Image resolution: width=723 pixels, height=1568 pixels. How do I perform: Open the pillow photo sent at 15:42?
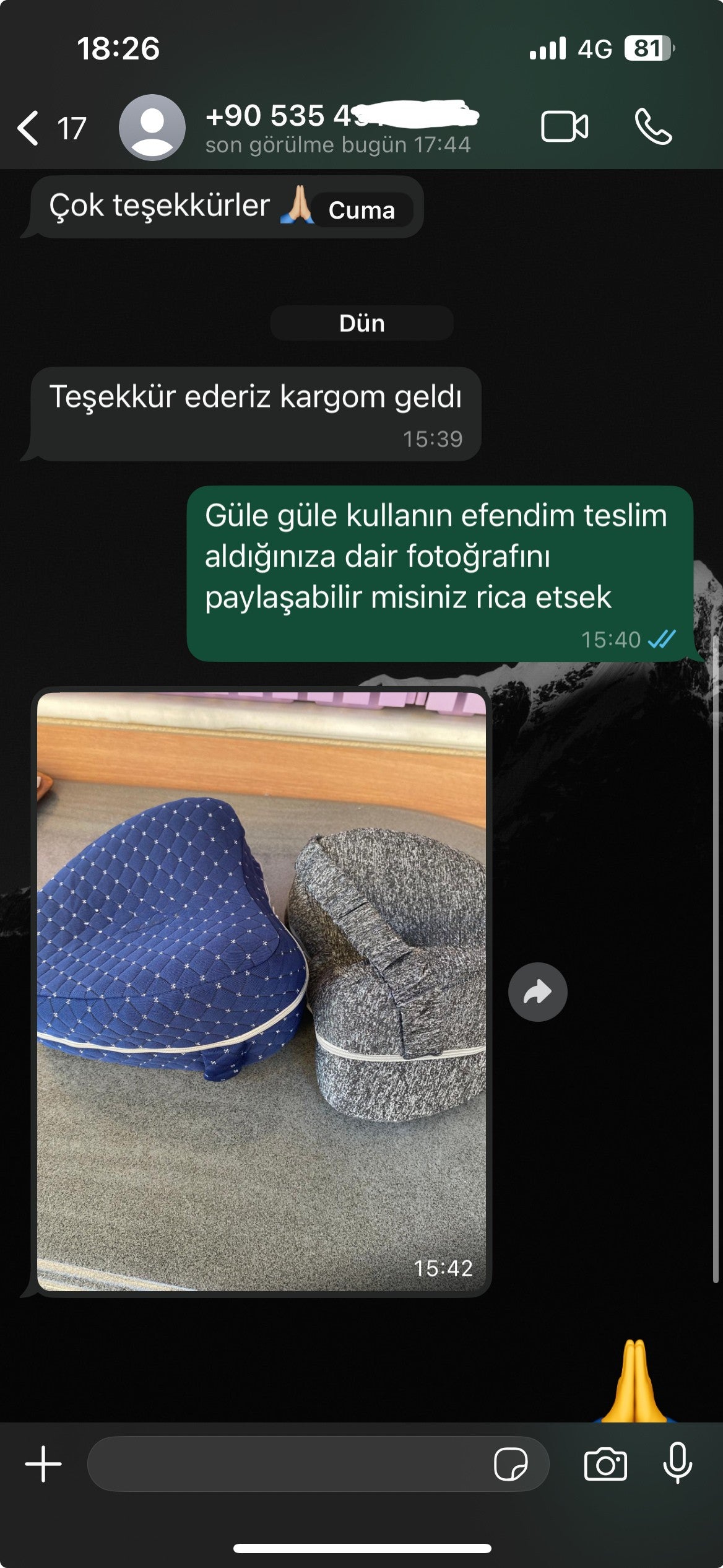click(x=261, y=991)
